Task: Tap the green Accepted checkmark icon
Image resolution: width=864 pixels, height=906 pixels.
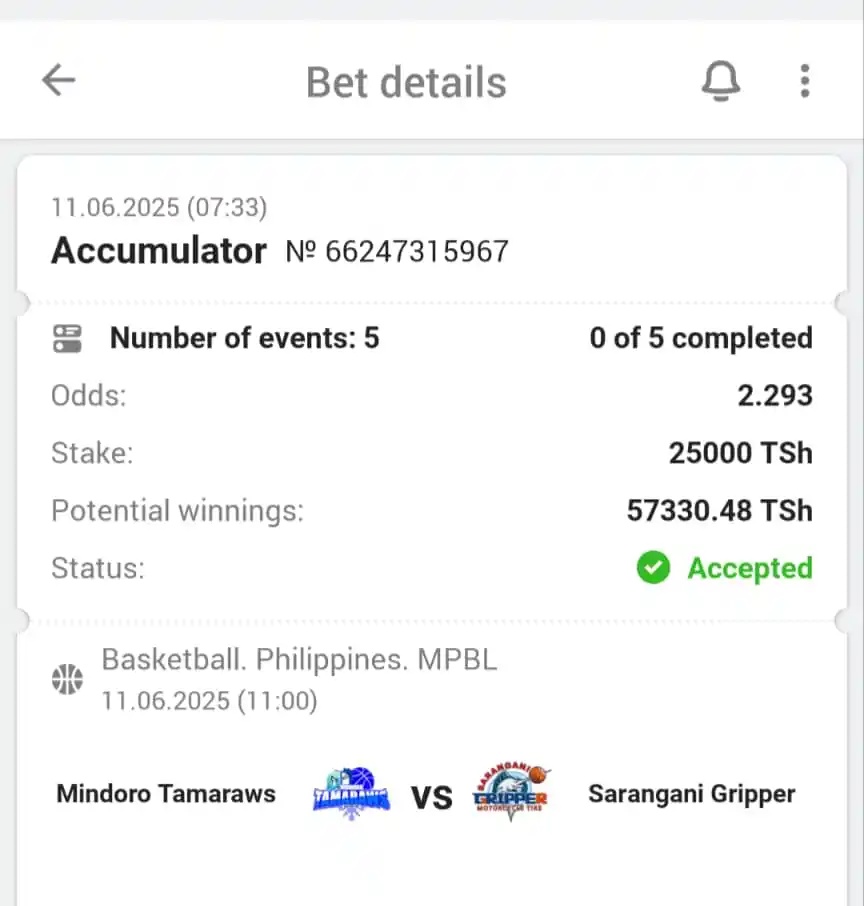Action: click(653, 568)
